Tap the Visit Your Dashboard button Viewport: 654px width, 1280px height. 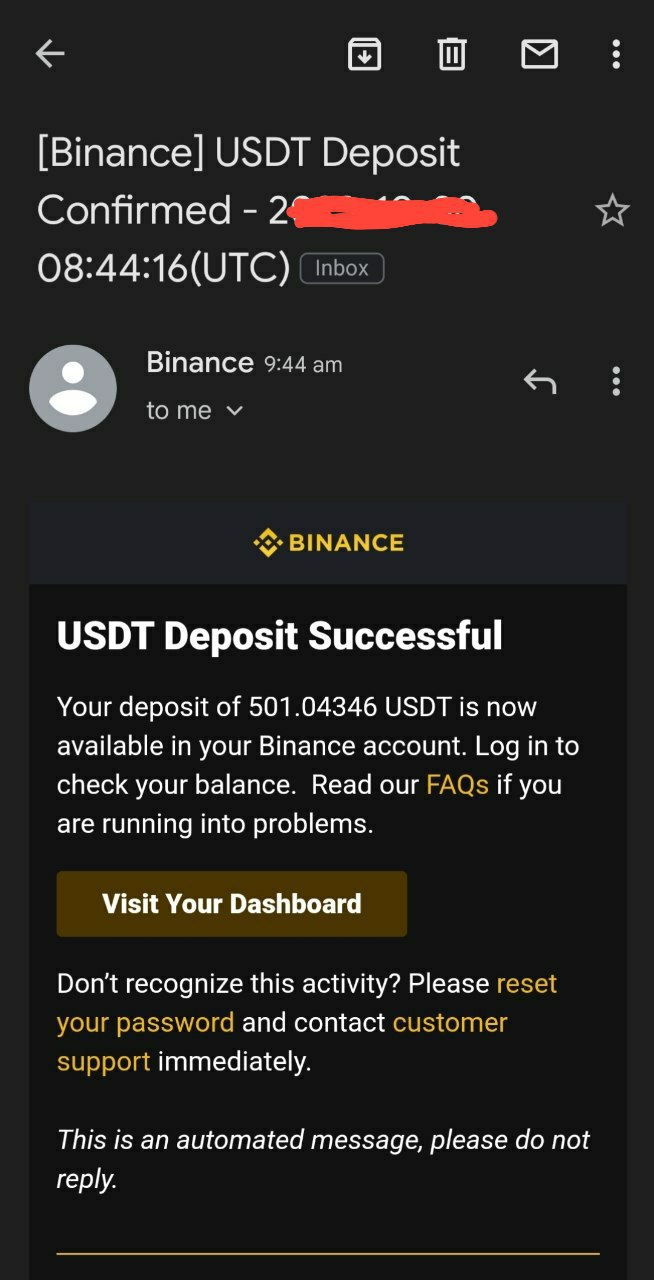click(232, 904)
